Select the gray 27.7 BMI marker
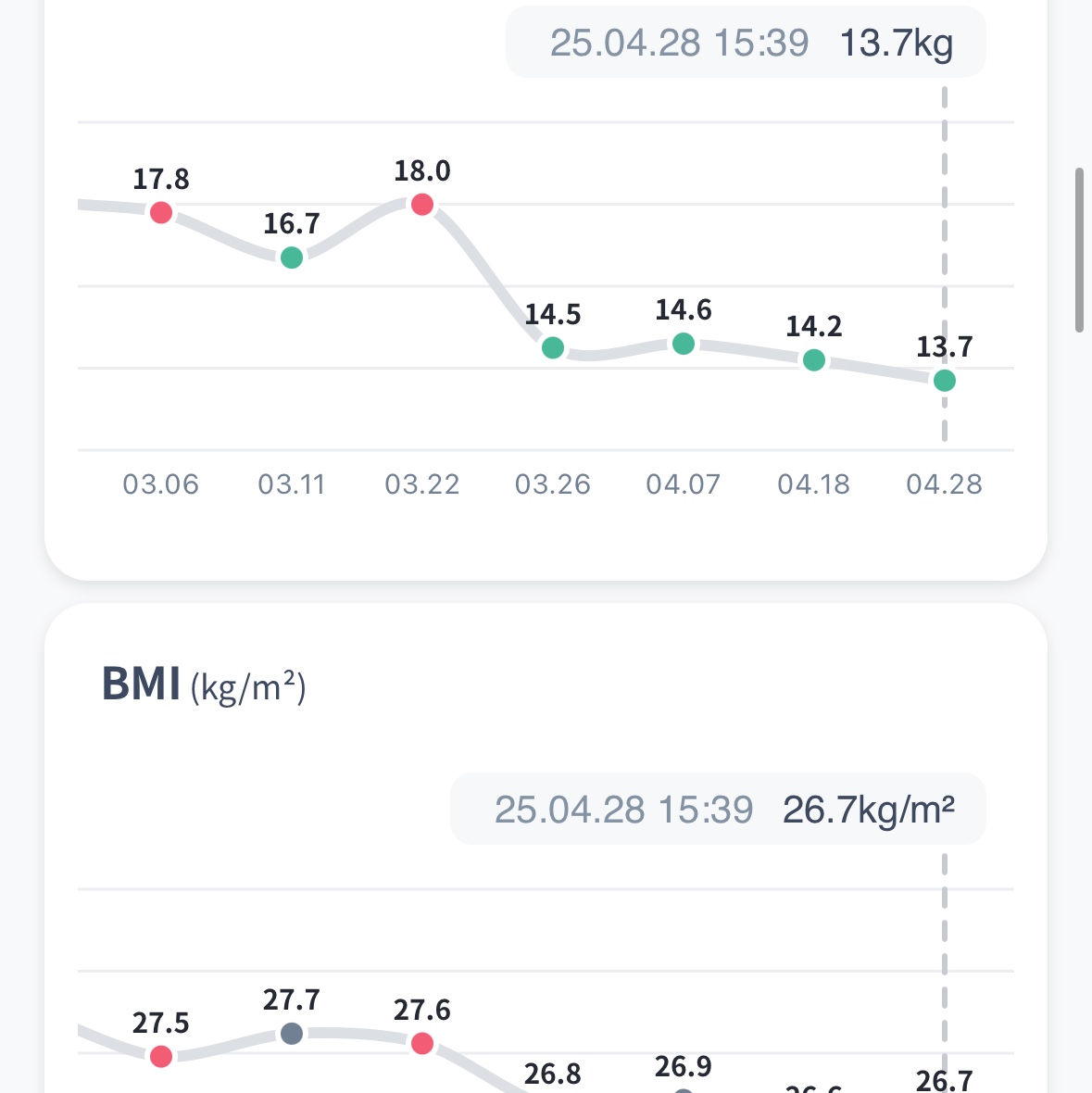Screen dimensions: 1092x1093 pyautogui.click(x=292, y=1035)
